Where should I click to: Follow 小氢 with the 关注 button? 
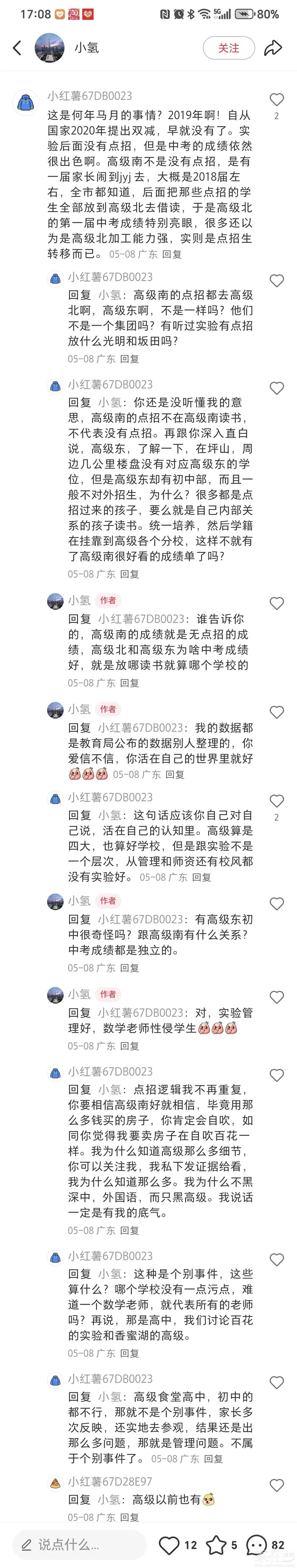click(x=228, y=48)
